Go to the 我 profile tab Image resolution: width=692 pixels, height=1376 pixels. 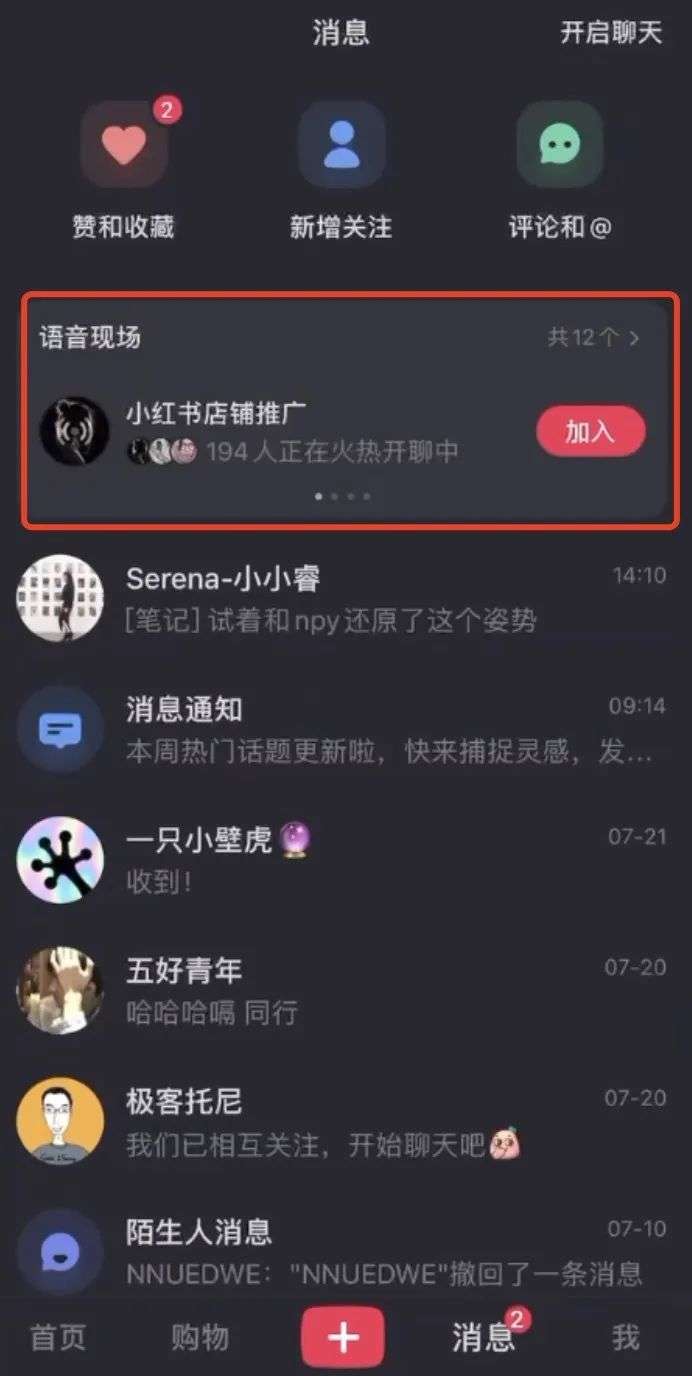click(626, 1337)
